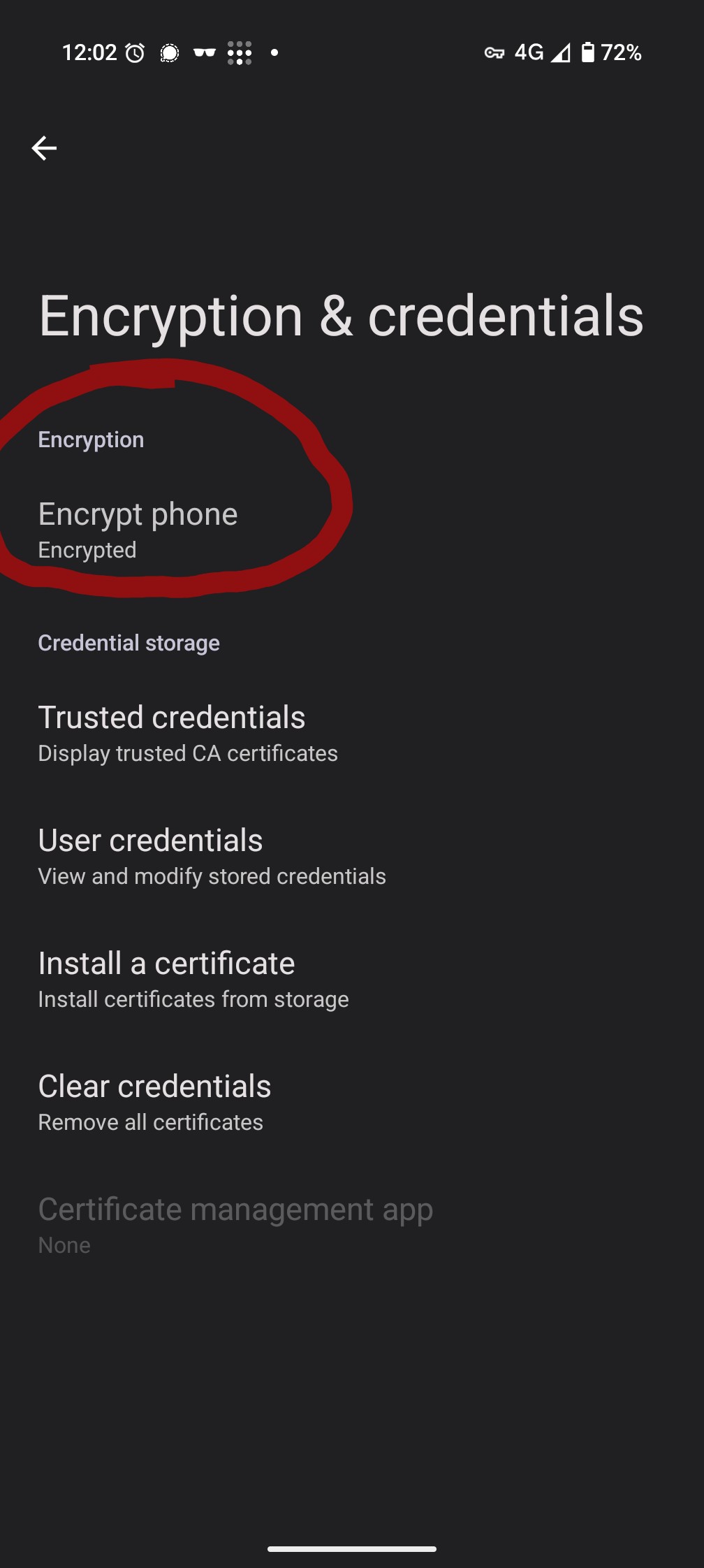Open Encrypt phone setting
Image resolution: width=704 pixels, height=1568 pixels.
click(138, 530)
